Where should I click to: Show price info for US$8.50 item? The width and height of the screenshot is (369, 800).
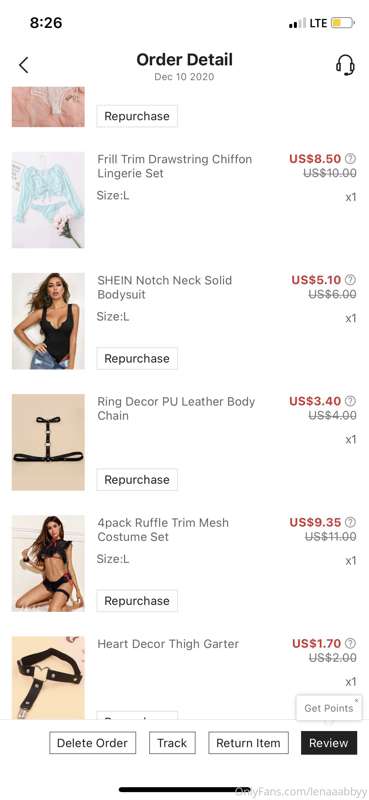click(x=350, y=159)
